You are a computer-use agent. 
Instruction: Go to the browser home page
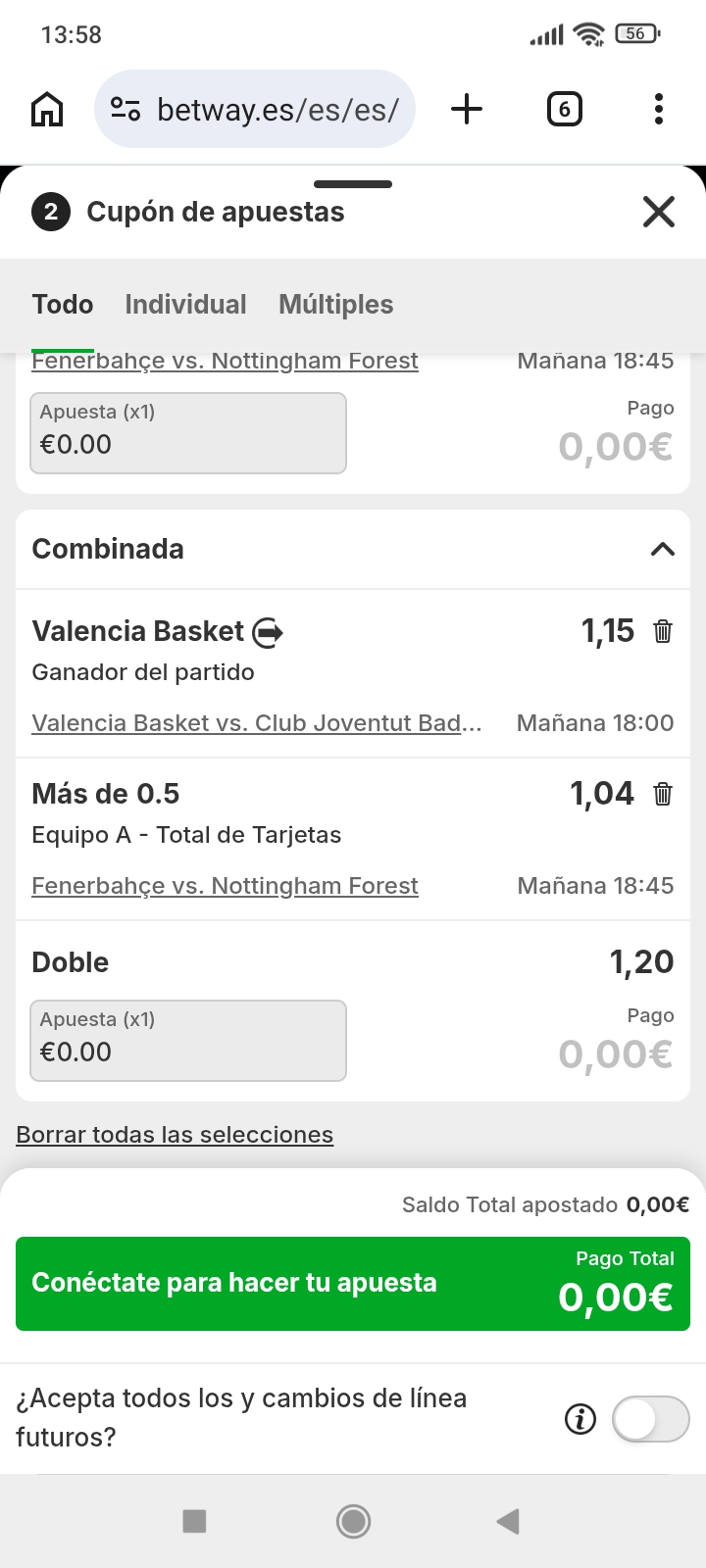click(47, 109)
